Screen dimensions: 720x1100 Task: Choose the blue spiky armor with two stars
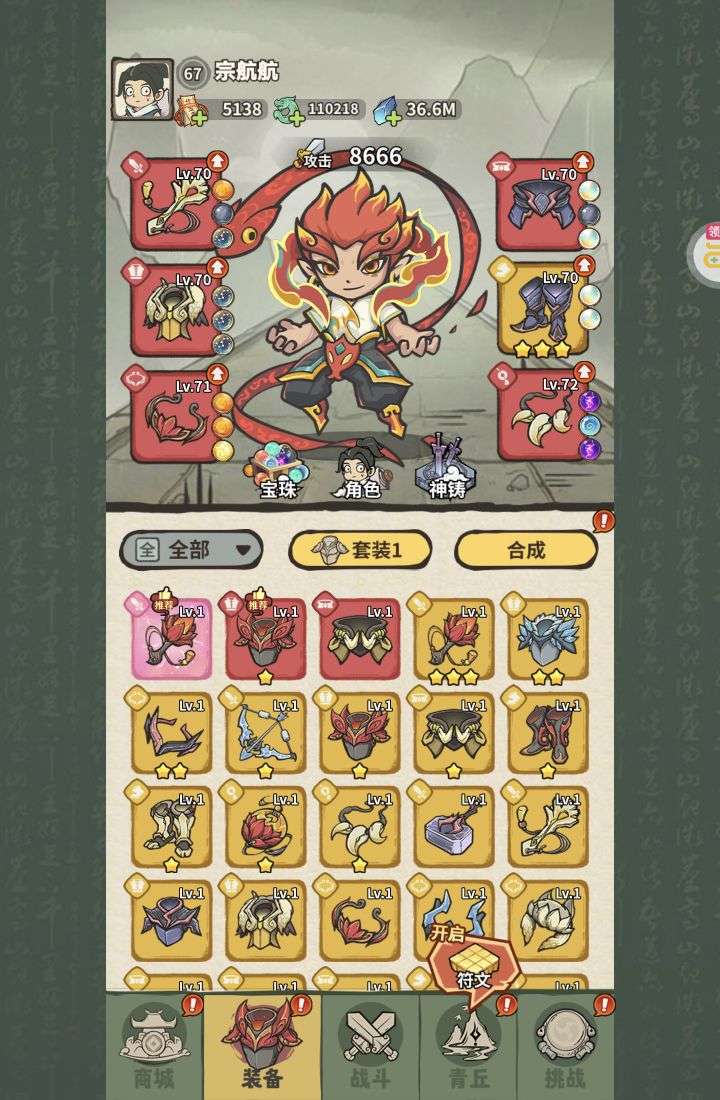[548, 640]
